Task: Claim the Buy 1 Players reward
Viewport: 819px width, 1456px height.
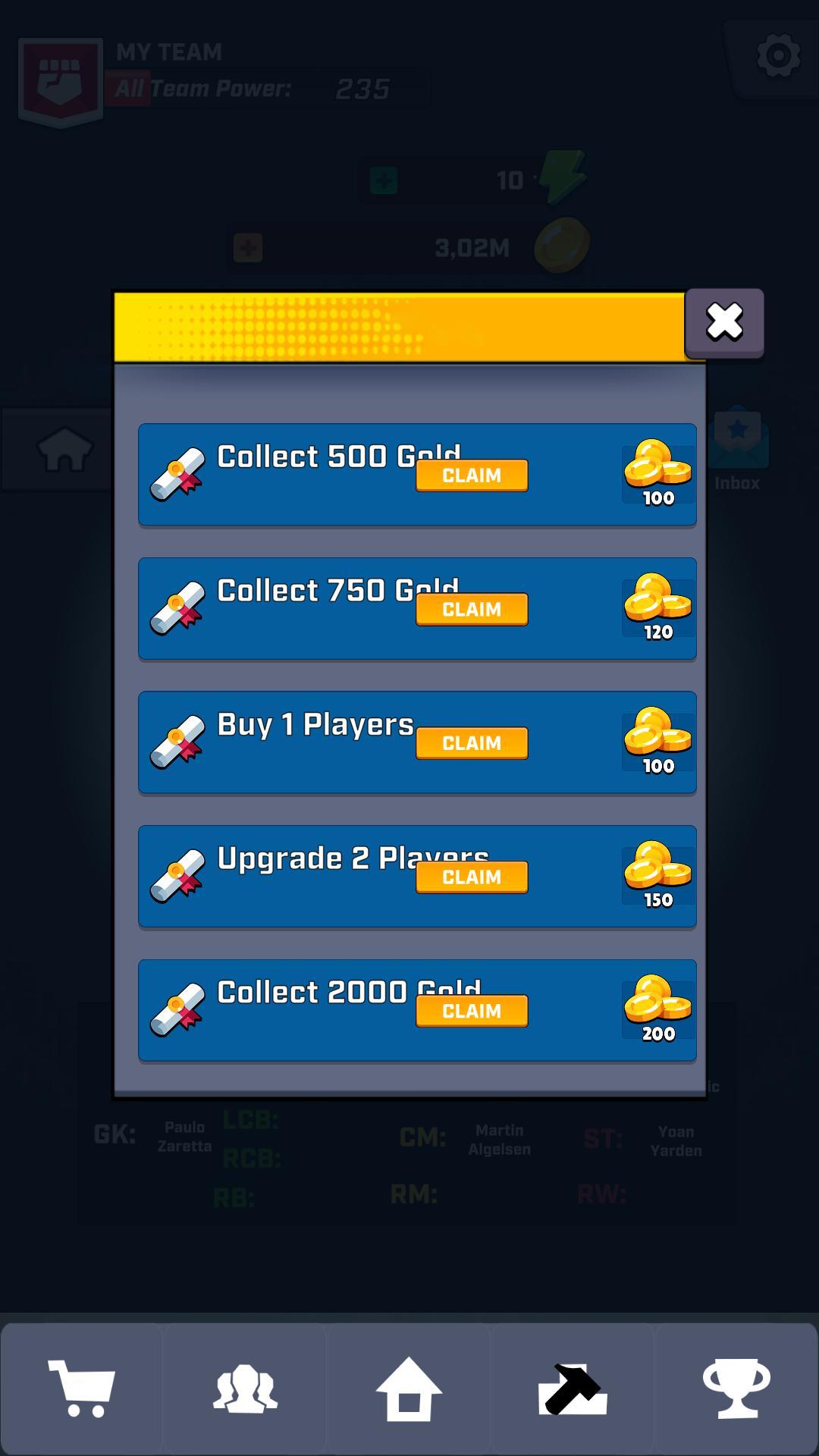Action: pyautogui.click(x=472, y=743)
